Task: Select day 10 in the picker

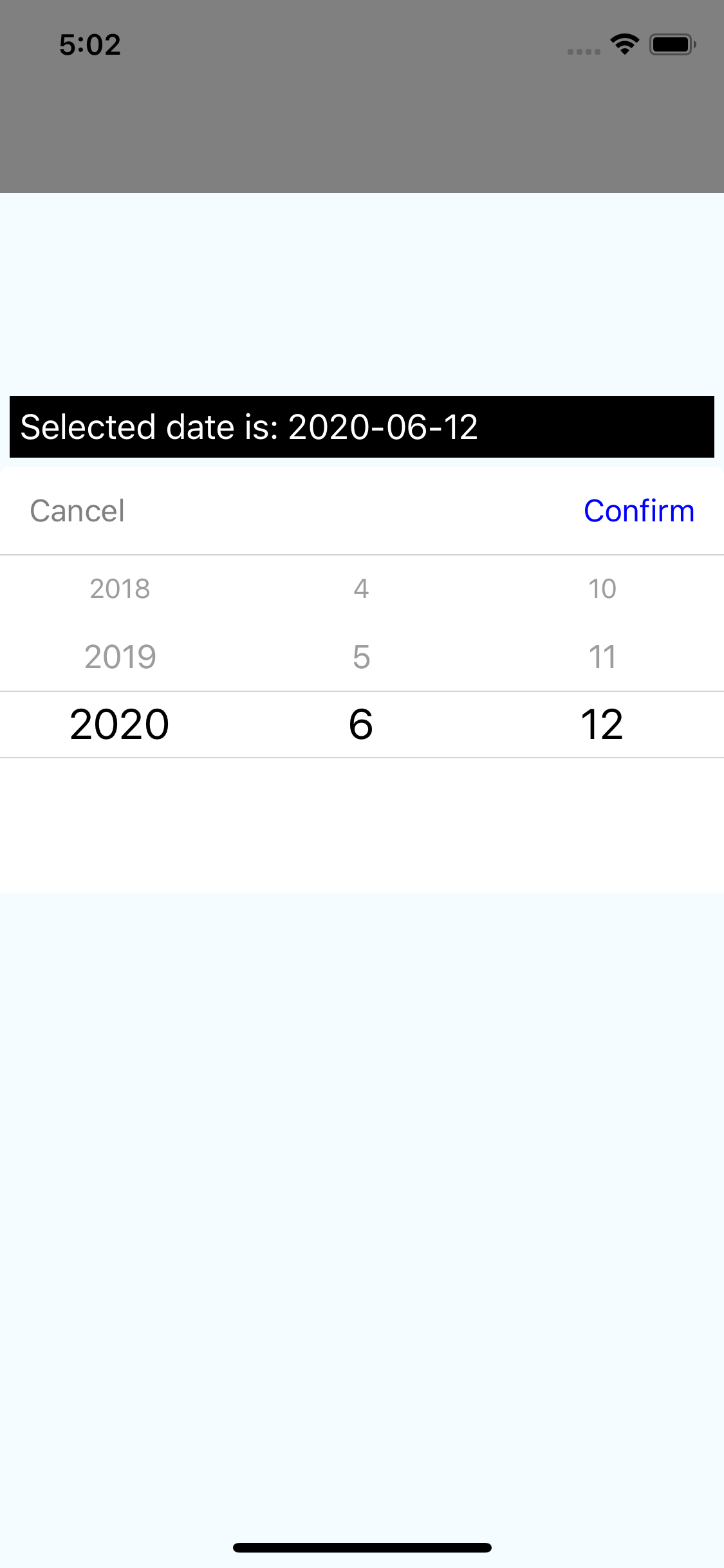Action: (602, 588)
